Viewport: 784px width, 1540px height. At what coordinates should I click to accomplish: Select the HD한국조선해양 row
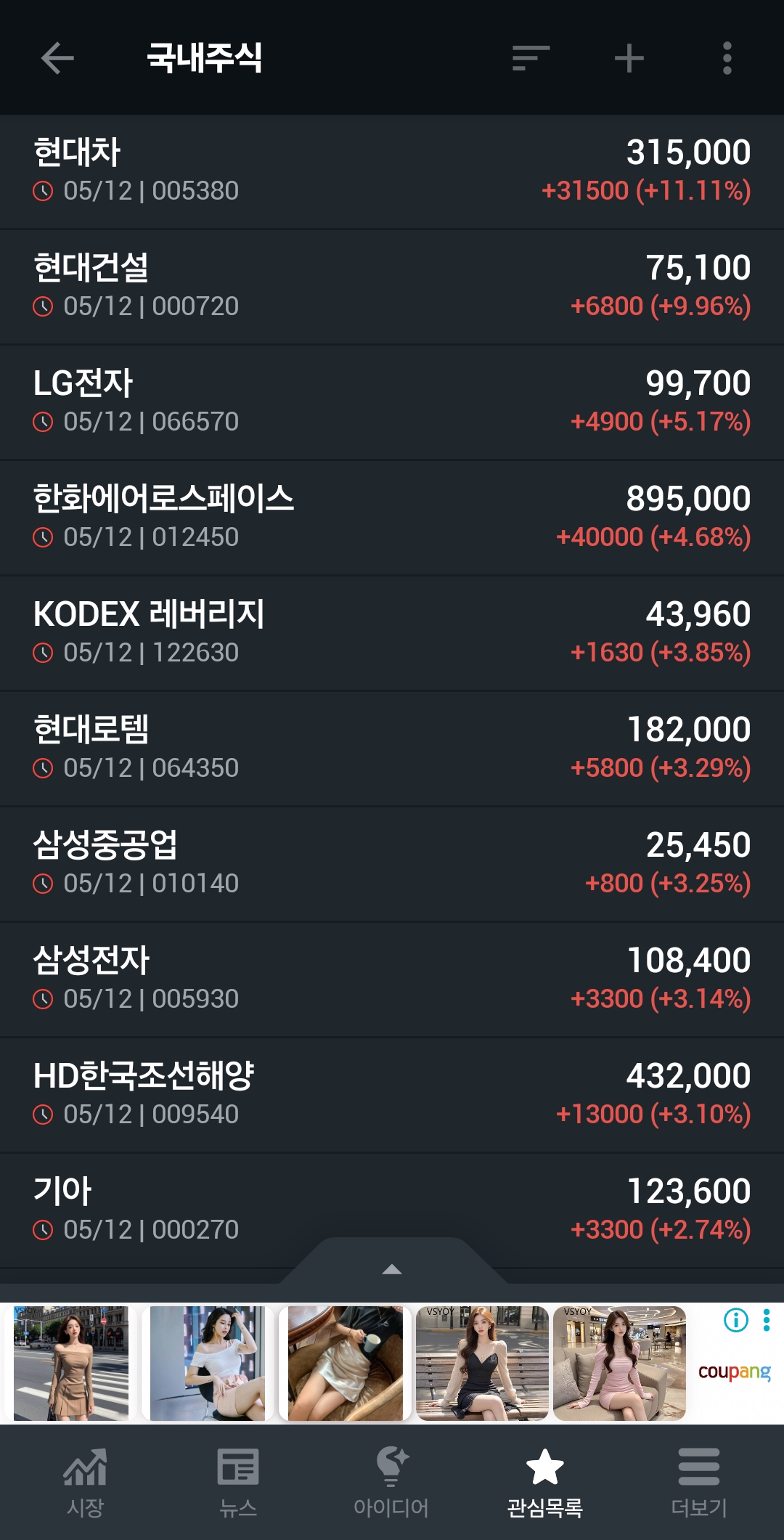coord(392,1095)
